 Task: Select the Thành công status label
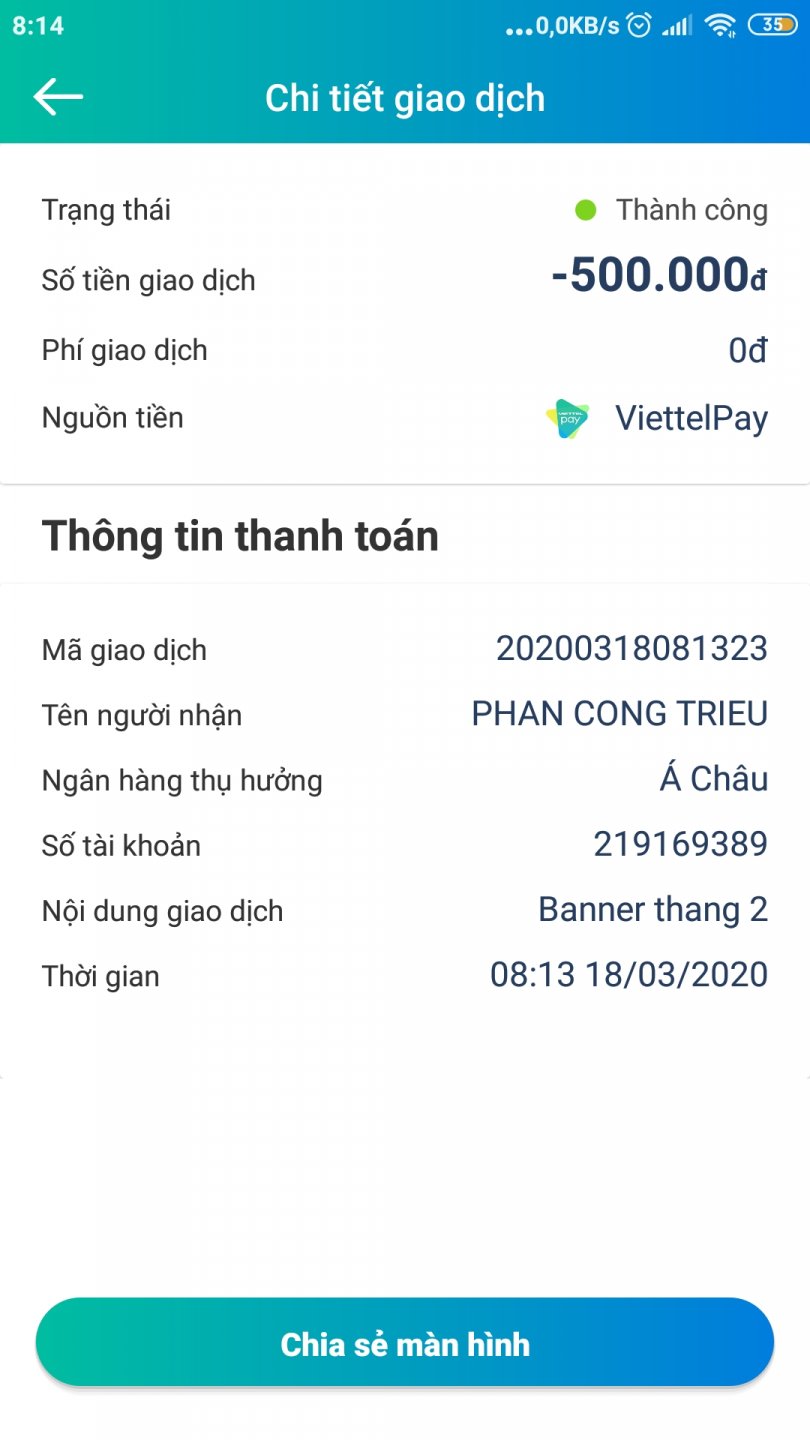tap(694, 209)
